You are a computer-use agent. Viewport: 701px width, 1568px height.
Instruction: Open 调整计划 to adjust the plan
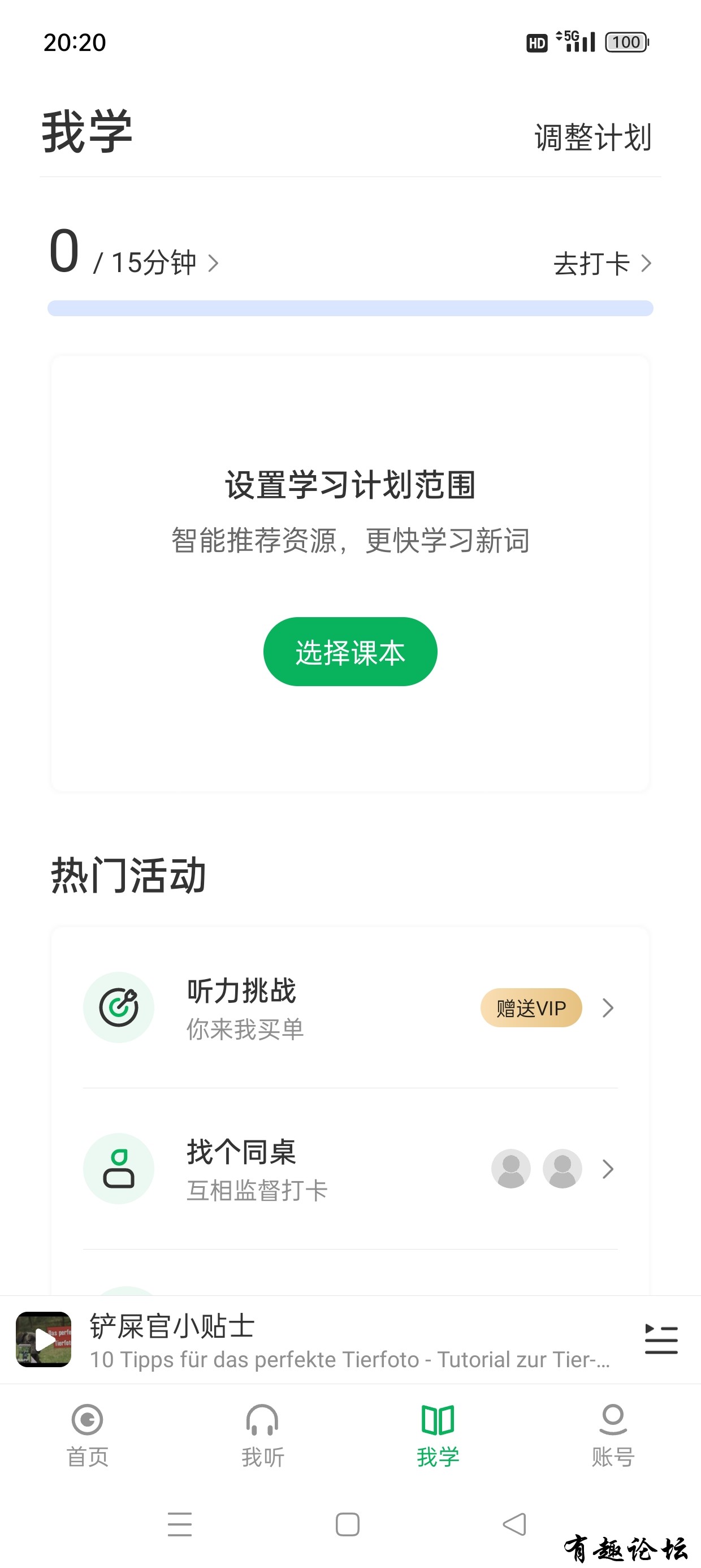(592, 137)
